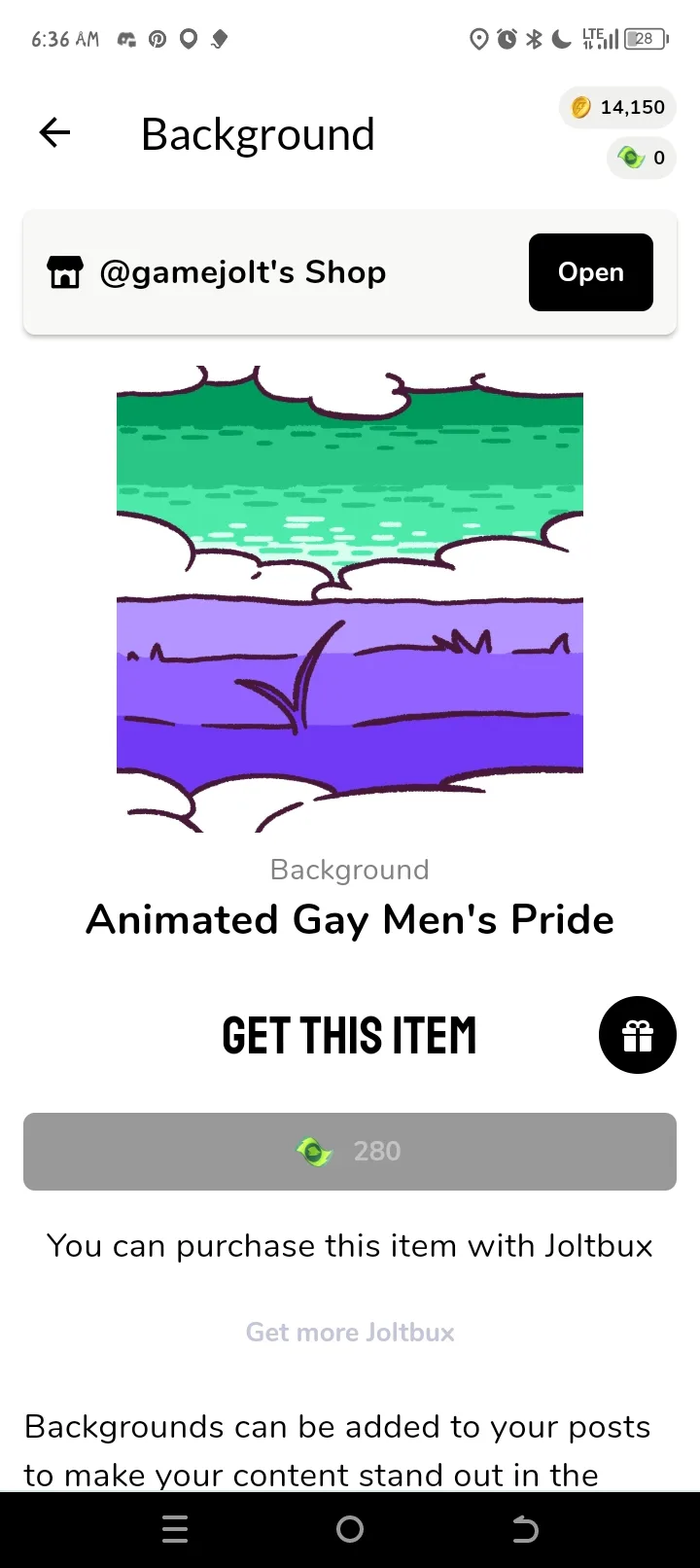Image resolution: width=700 pixels, height=1568 pixels.
Task: Open recent apps from navigation bar
Action: 175,1530
